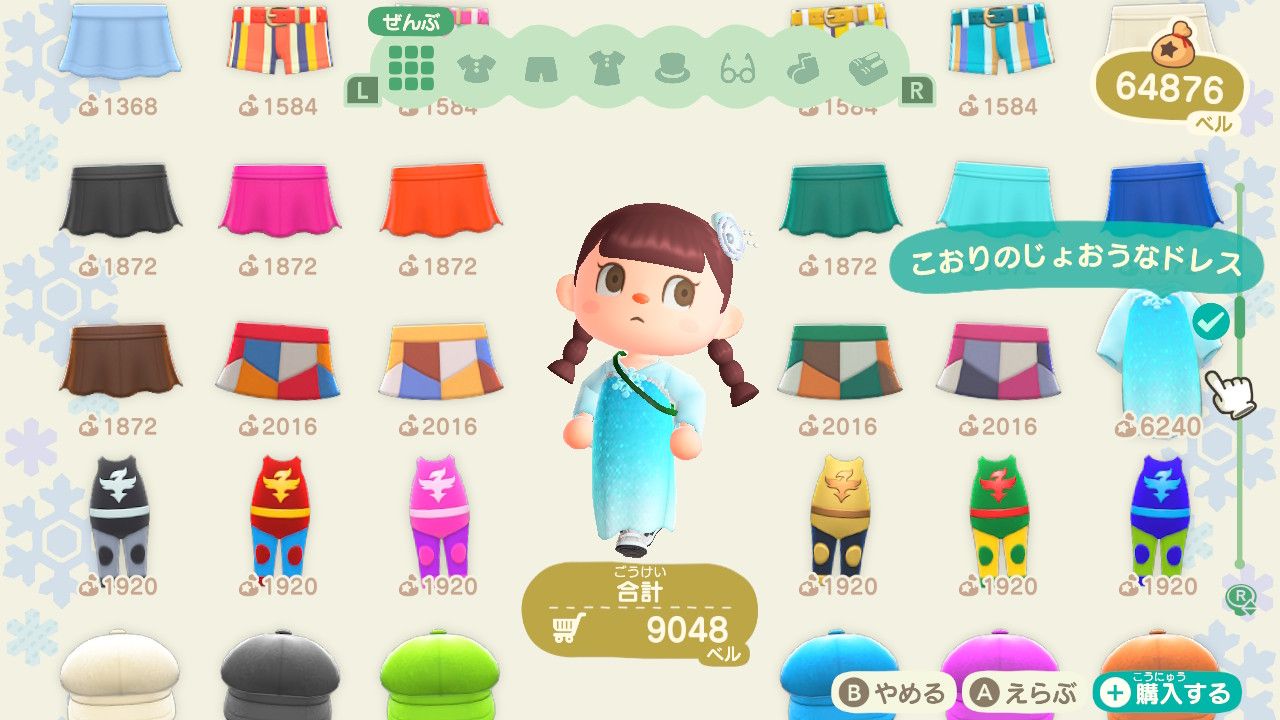This screenshot has width=1280, height=720.
Task: Switch to the bottoms shorts category
Action: [x=541, y=68]
